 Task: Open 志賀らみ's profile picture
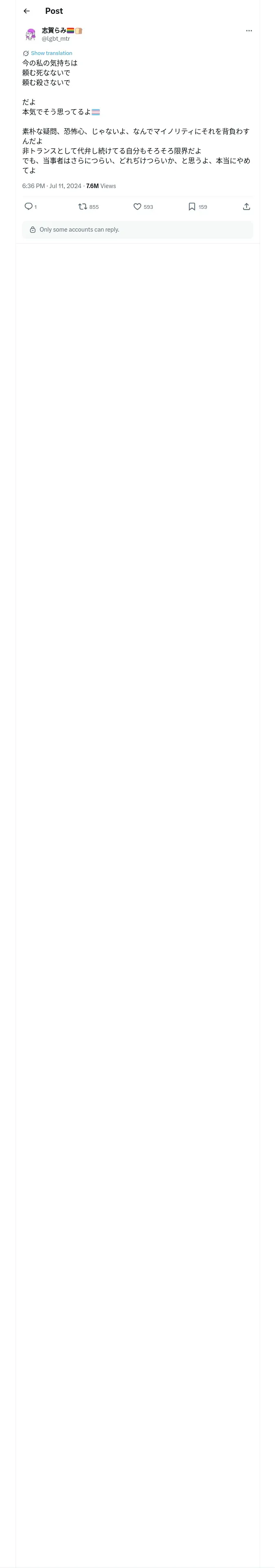coord(31,34)
